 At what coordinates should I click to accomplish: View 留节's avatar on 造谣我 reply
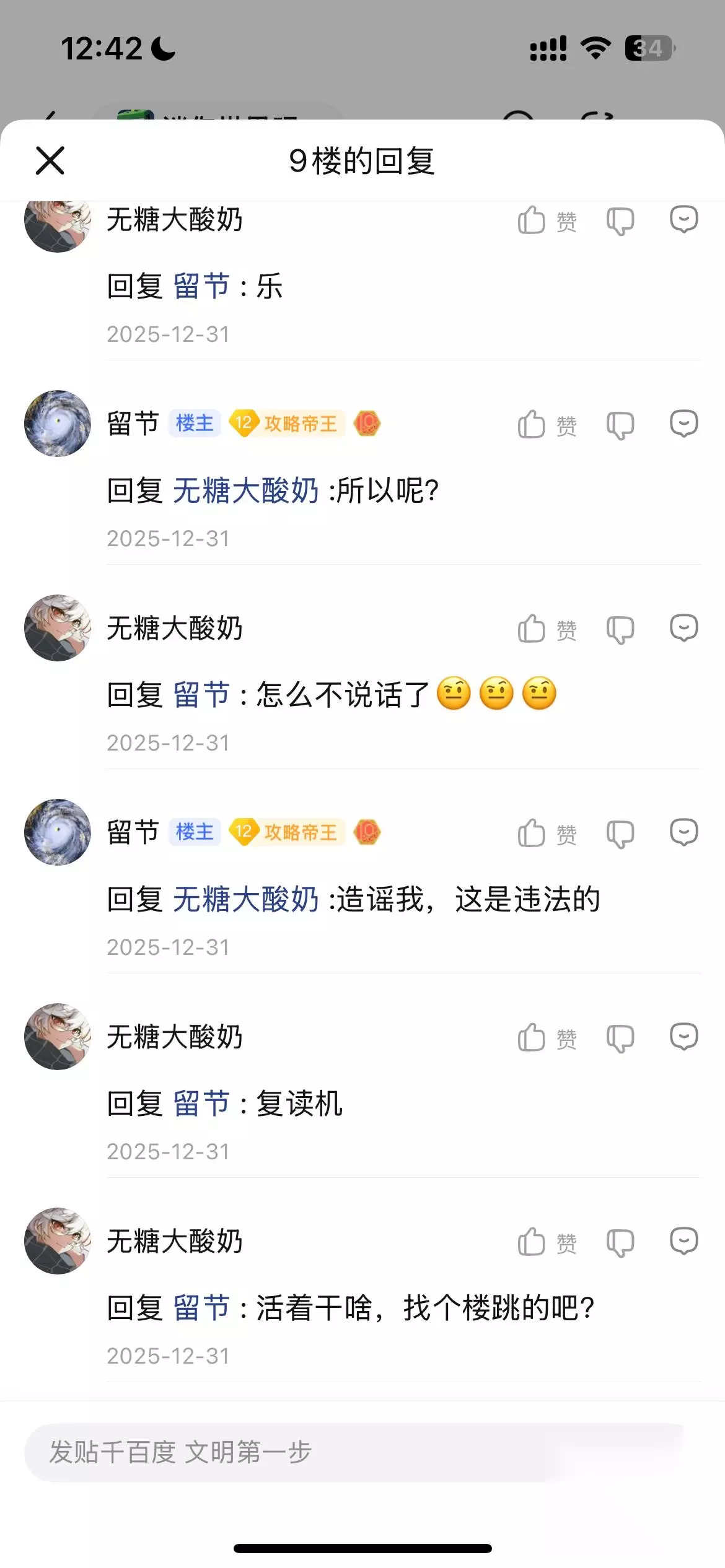point(58,832)
